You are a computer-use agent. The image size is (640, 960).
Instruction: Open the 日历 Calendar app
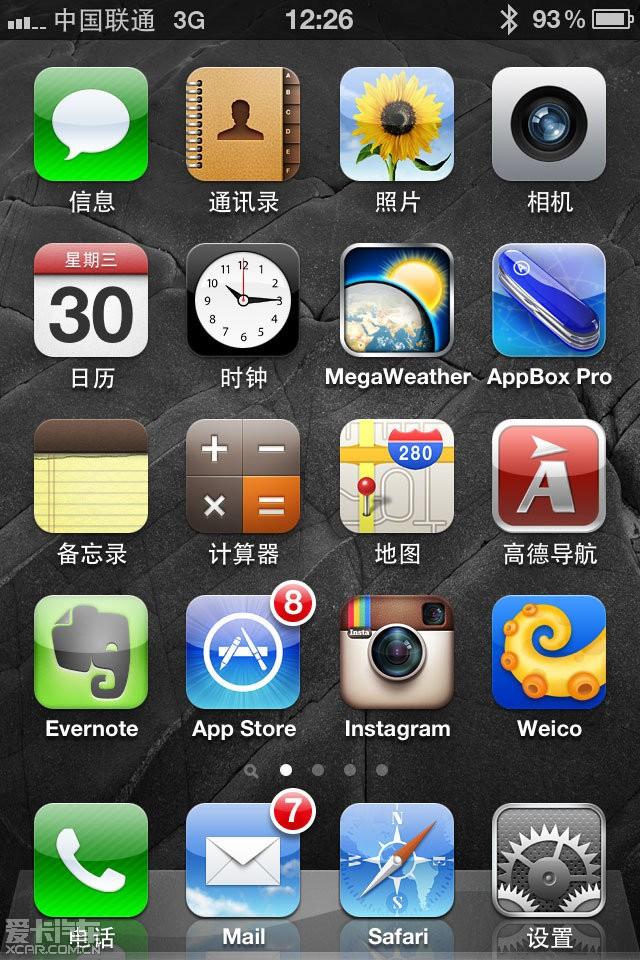91,300
